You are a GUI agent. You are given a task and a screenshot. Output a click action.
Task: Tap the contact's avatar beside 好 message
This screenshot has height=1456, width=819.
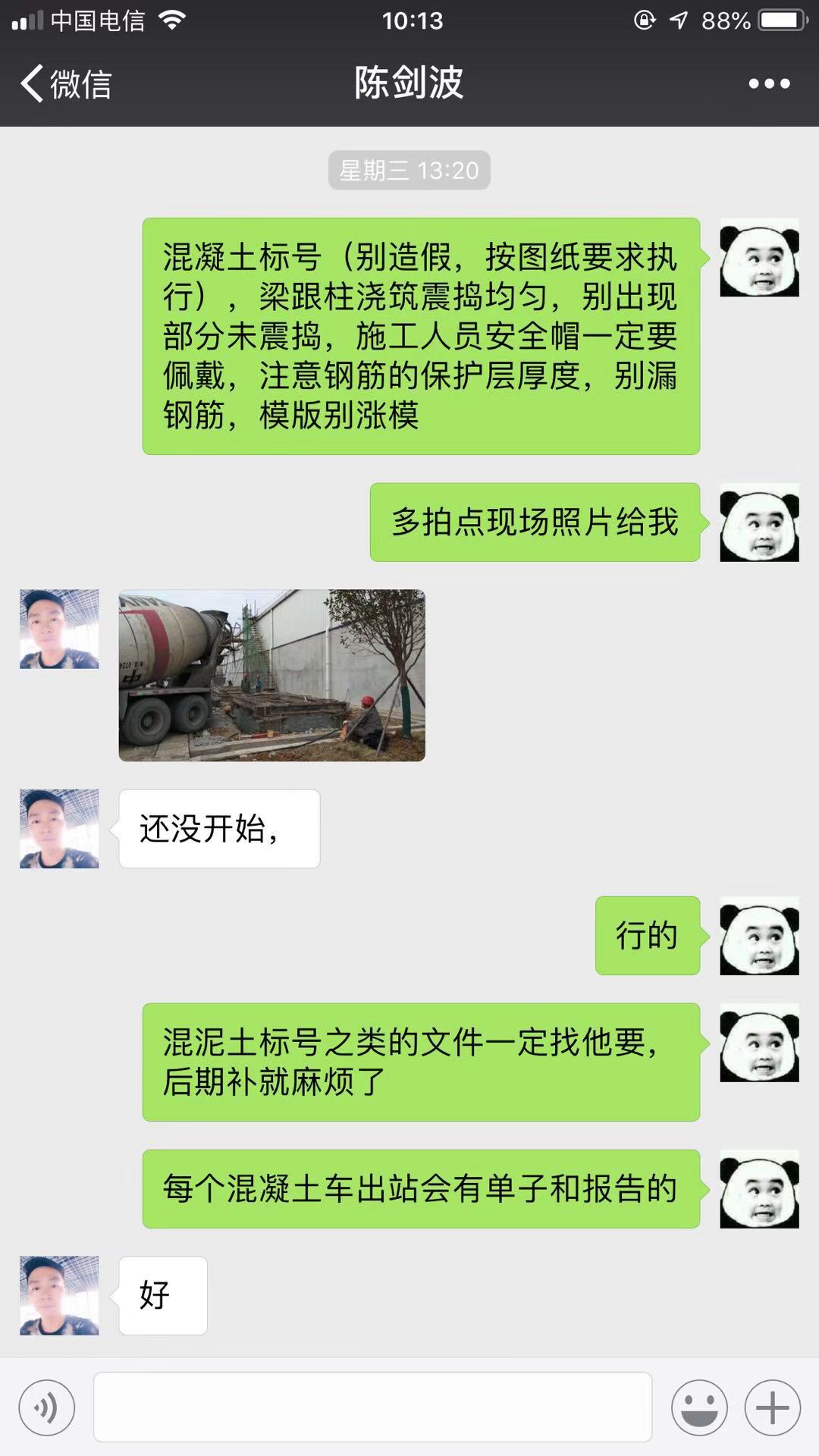tap(59, 1295)
